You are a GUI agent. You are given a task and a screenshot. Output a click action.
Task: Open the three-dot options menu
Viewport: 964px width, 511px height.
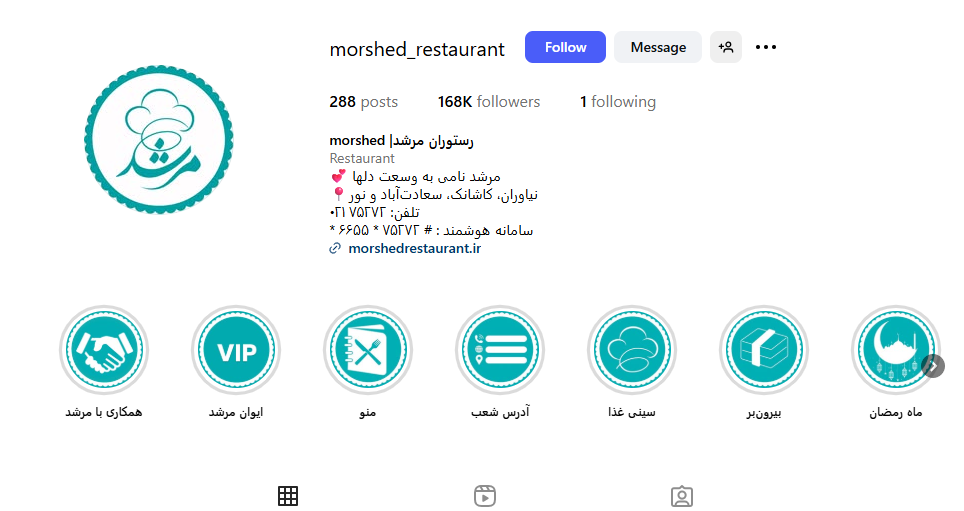click(x=766, y=47)
